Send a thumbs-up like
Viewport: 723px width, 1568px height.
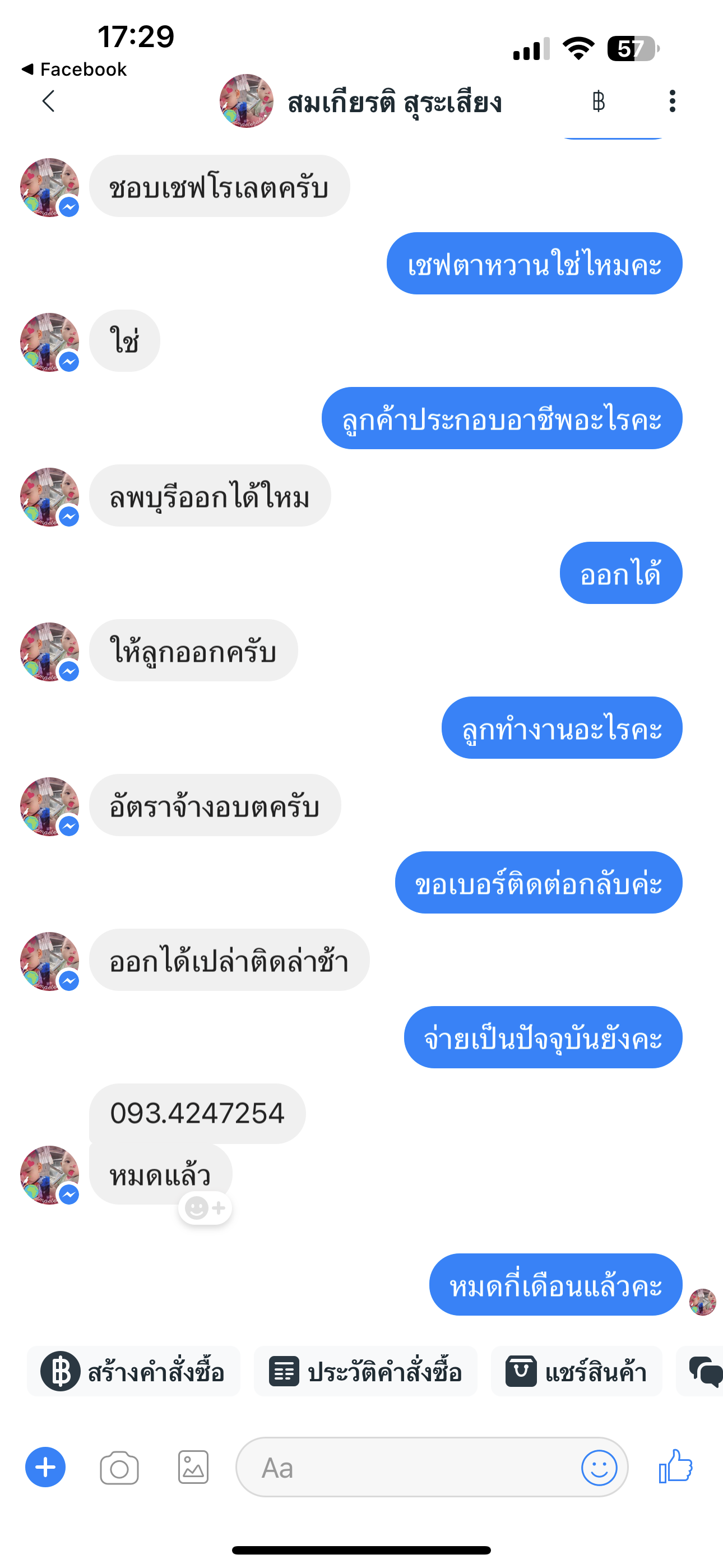pos(675,1466)
